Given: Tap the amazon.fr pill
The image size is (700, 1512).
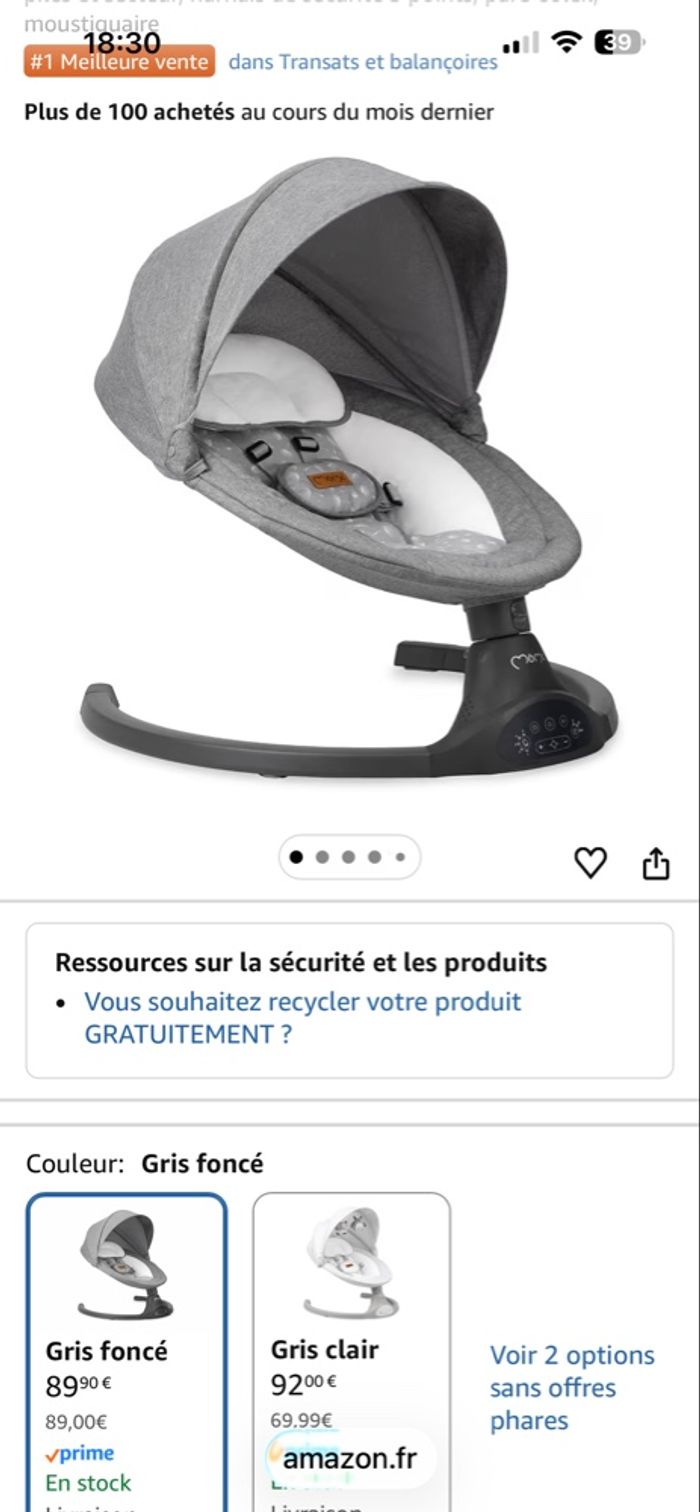Looking at the screenshot, I should coord(348,1459).
